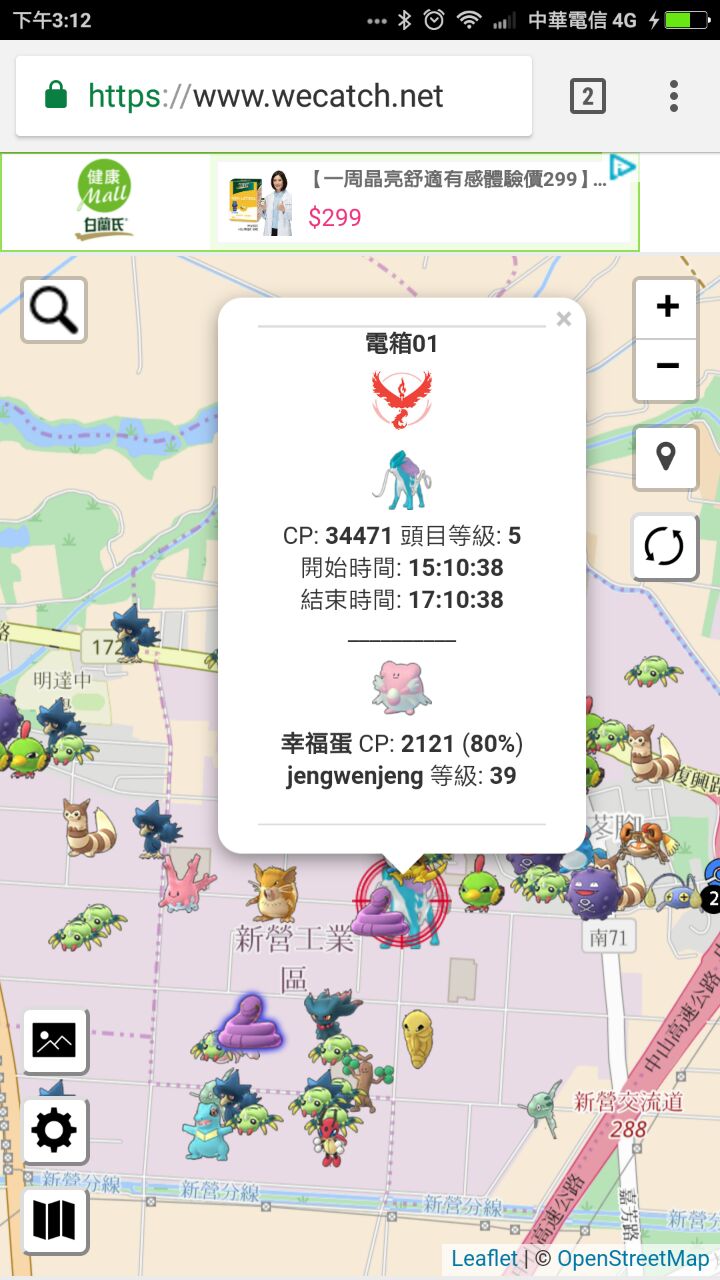The image size is (720, 1280).
Task: Open Chrome overflow menu
Action: coord(674,97)
